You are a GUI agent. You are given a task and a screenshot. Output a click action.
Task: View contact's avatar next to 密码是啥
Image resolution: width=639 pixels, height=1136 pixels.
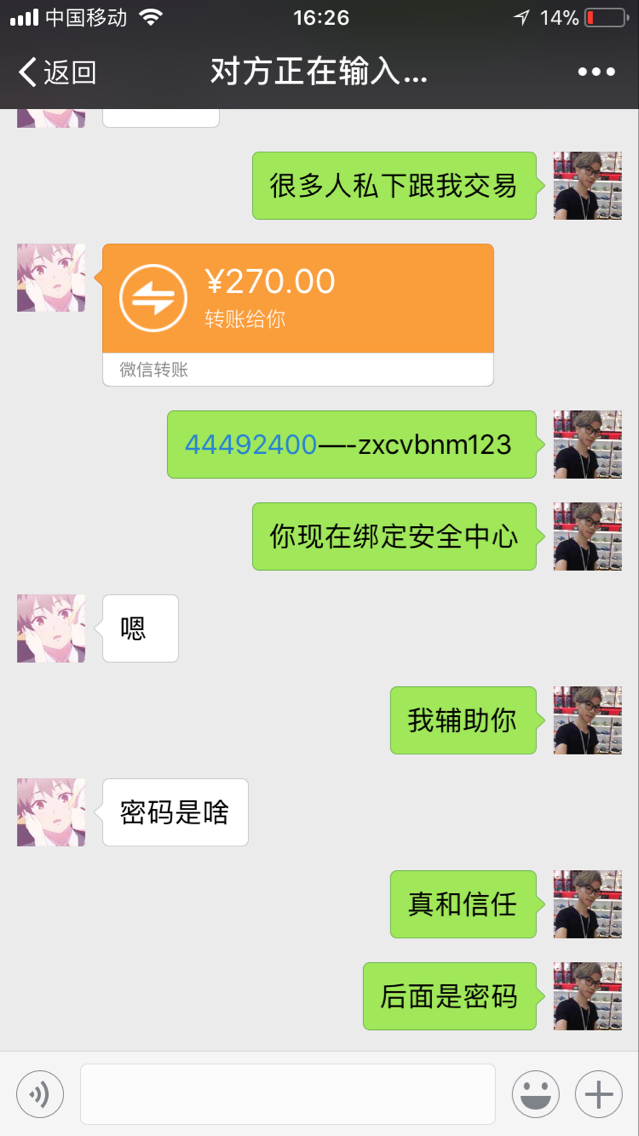tap(51, 812)
